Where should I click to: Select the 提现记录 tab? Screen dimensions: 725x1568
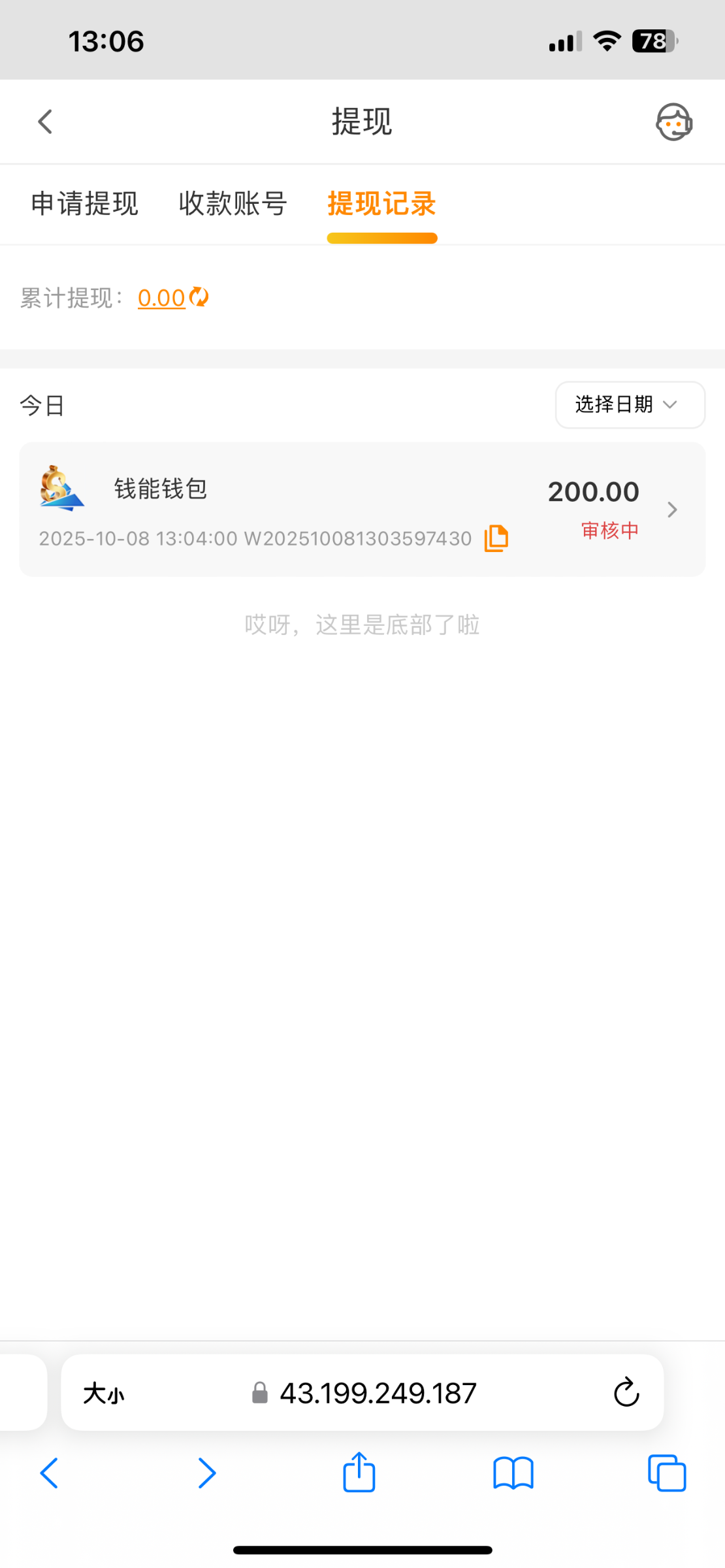(x=382, y=204)
